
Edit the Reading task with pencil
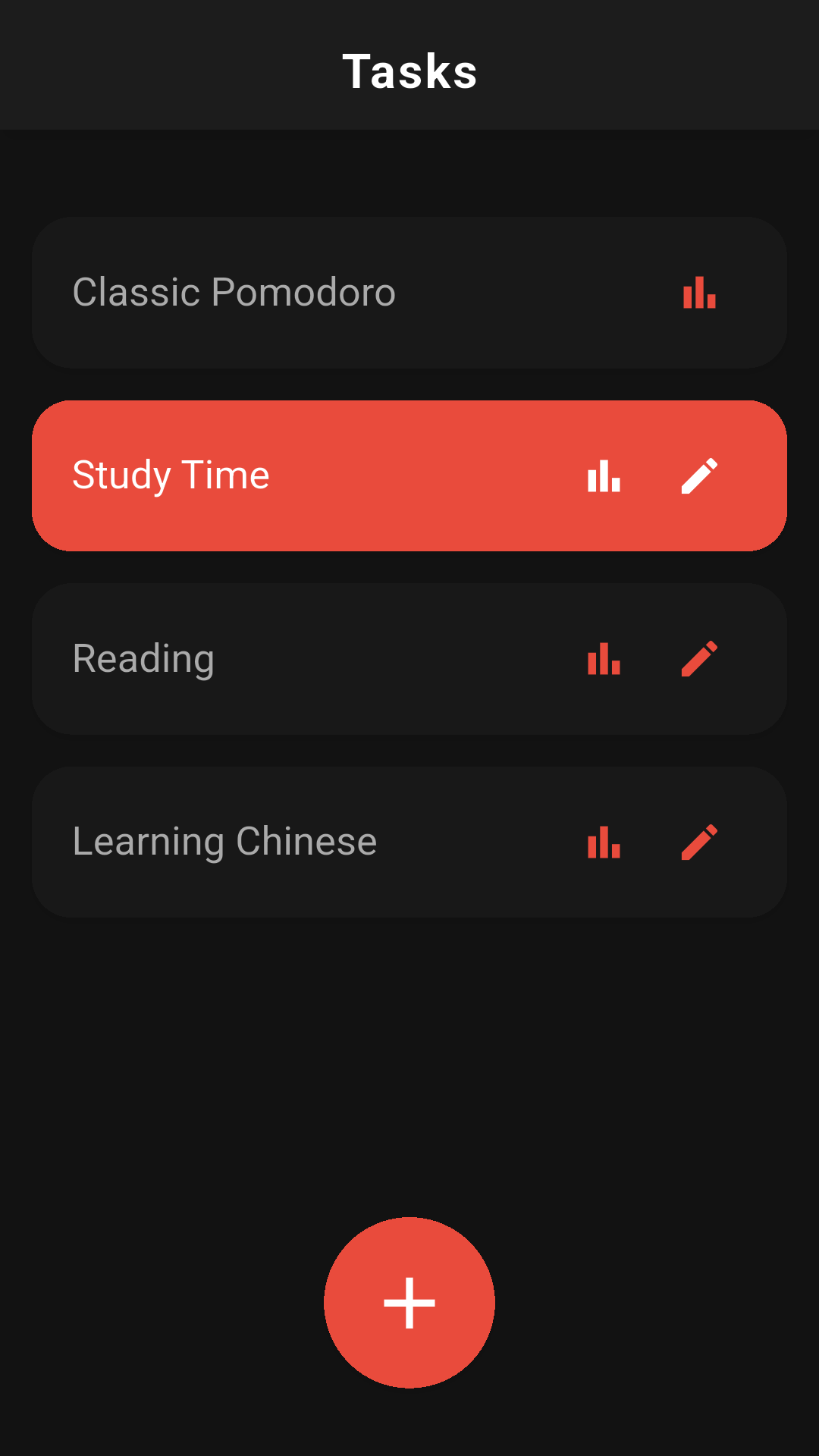[699, 659]
